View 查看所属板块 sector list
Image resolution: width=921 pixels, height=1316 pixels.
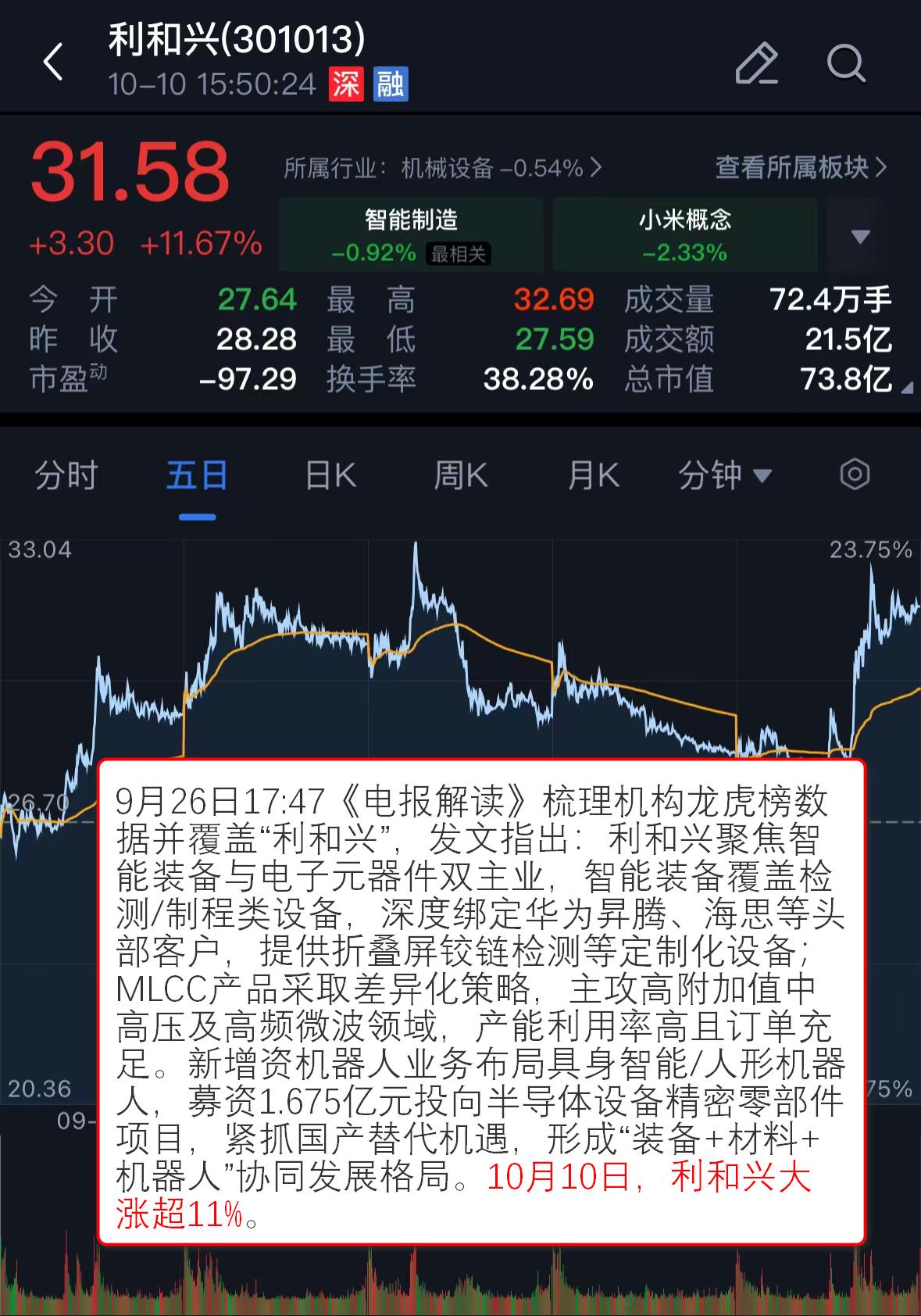tap(801, 167)
